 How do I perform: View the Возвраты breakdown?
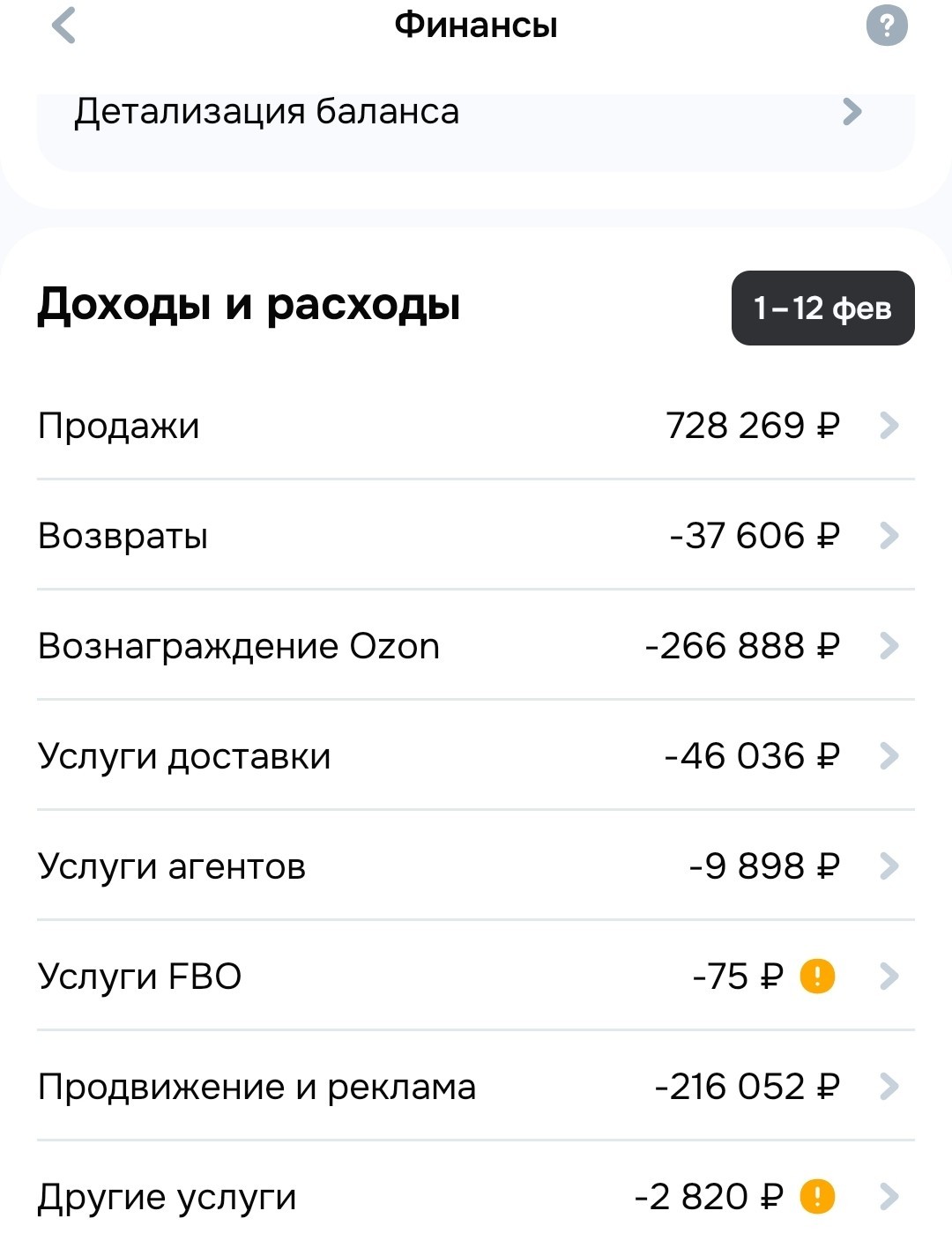tap(476, 535)
